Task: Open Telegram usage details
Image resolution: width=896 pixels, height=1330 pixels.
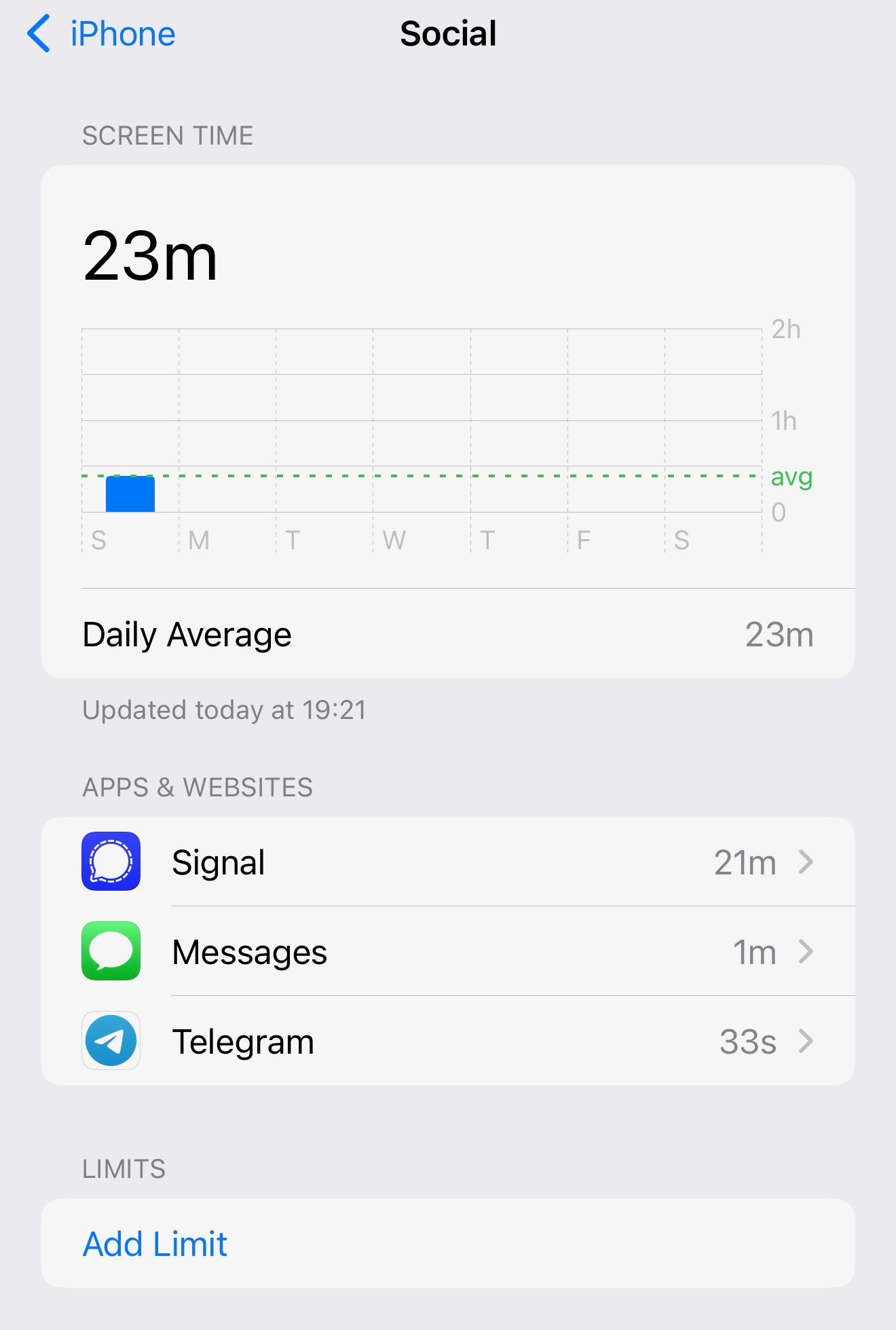Action: [447, 1041]
